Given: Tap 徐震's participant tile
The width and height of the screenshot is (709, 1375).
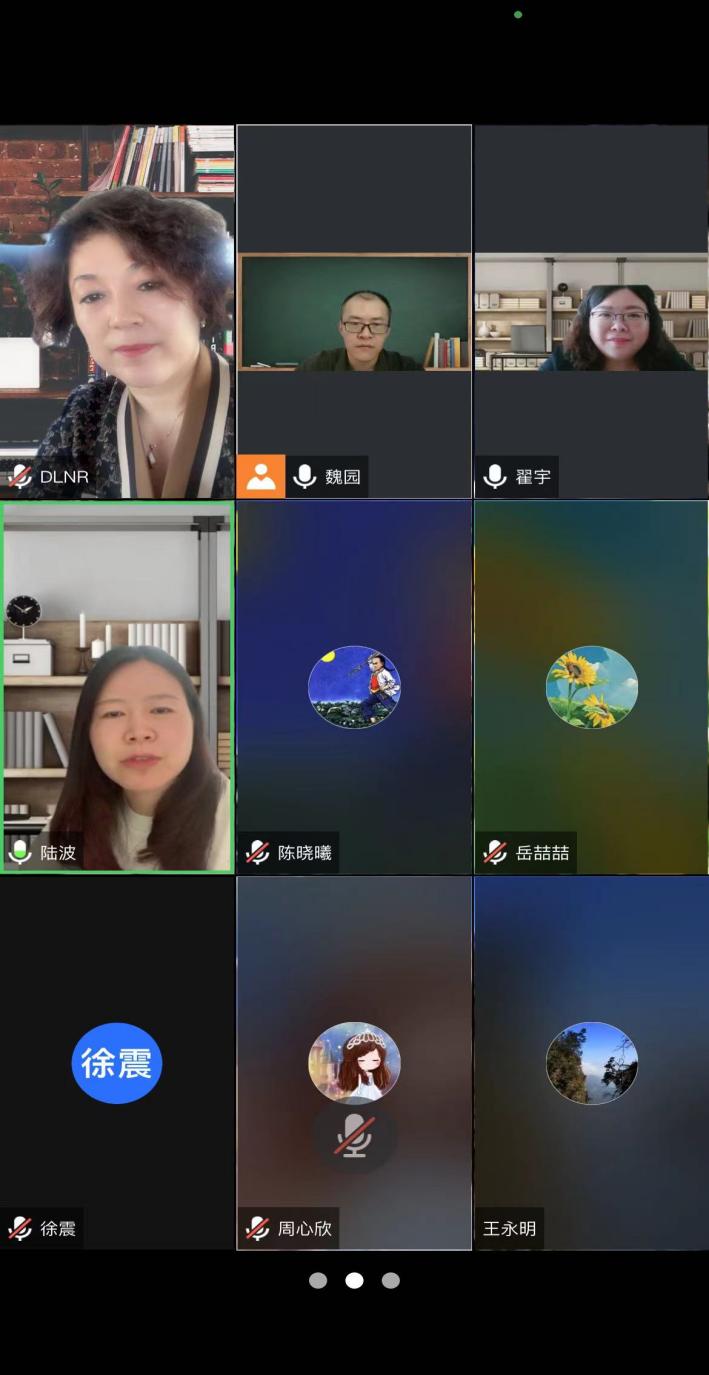Looking at the screenshot, I should click(117, 1062).
